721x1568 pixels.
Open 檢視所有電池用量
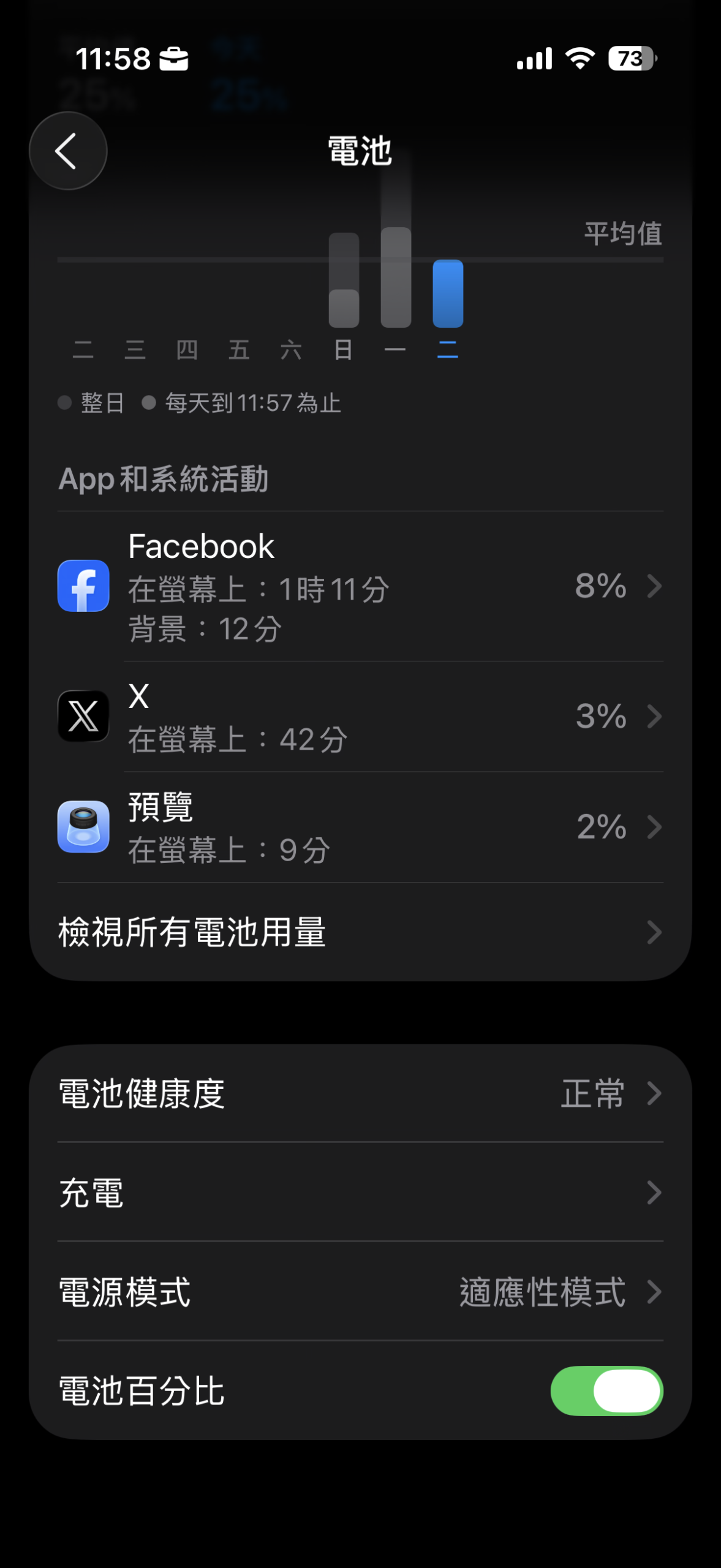(x=360, y=932)
